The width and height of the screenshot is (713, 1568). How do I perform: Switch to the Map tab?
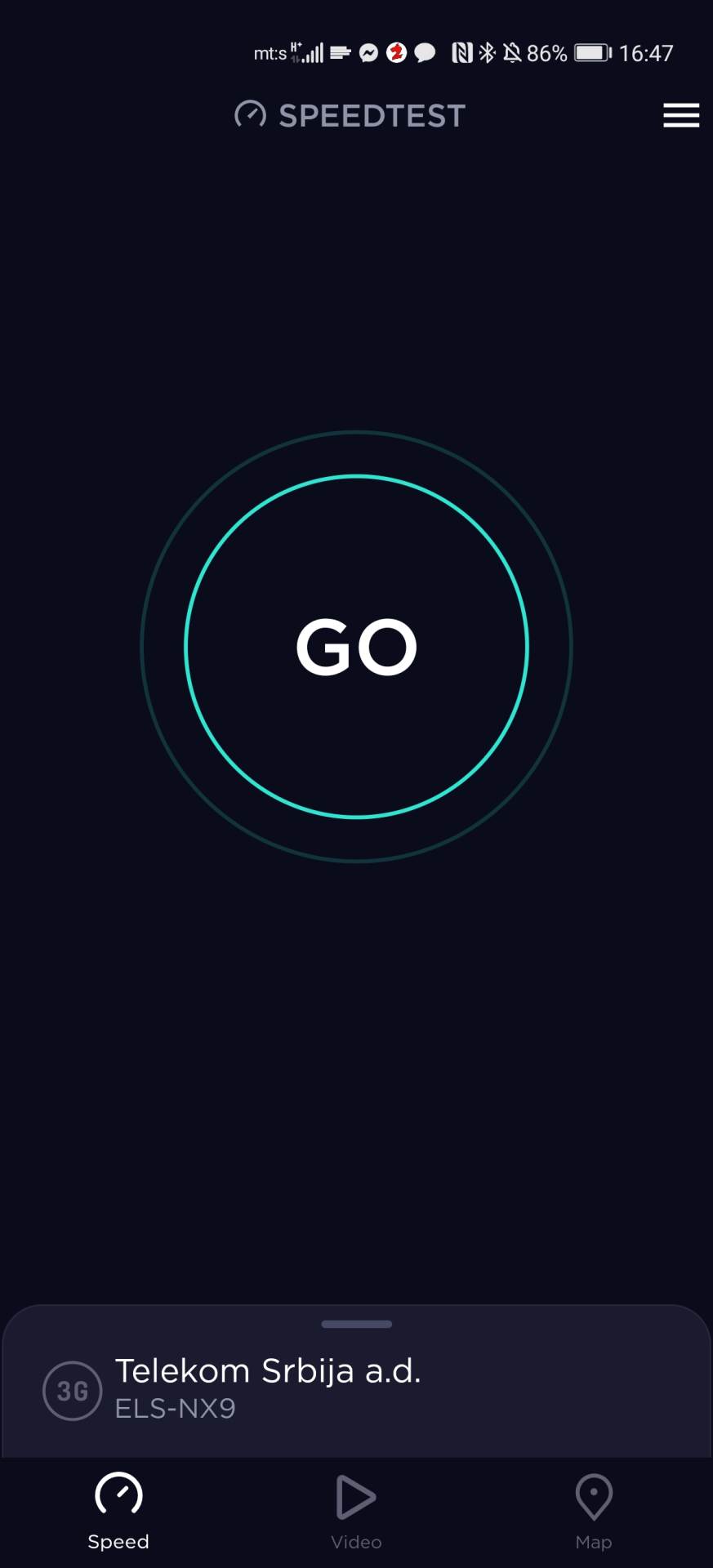(594, 1511)
